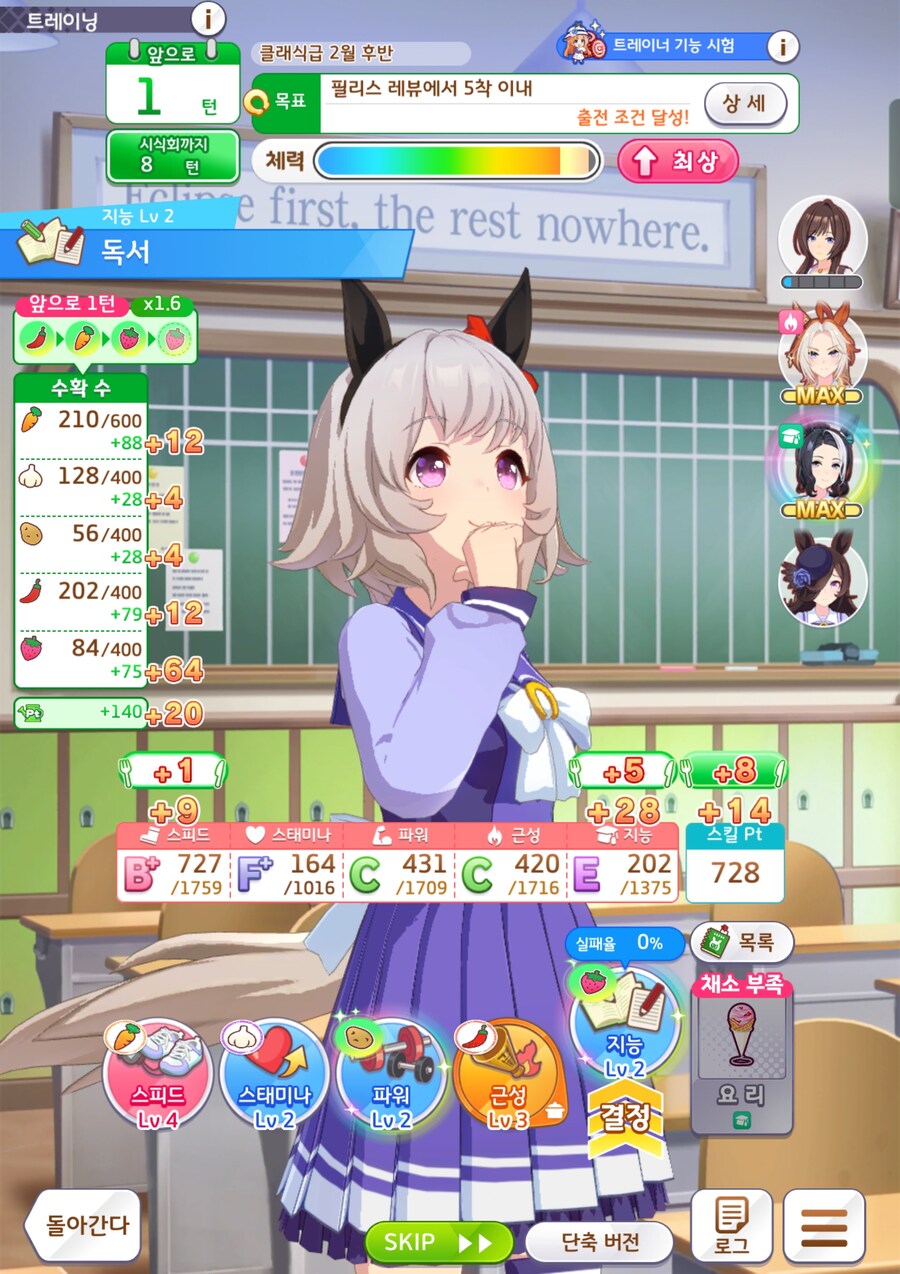900x1274 pixels.
Task: Open the 로그 log
Action: [x=732, y=1225]
